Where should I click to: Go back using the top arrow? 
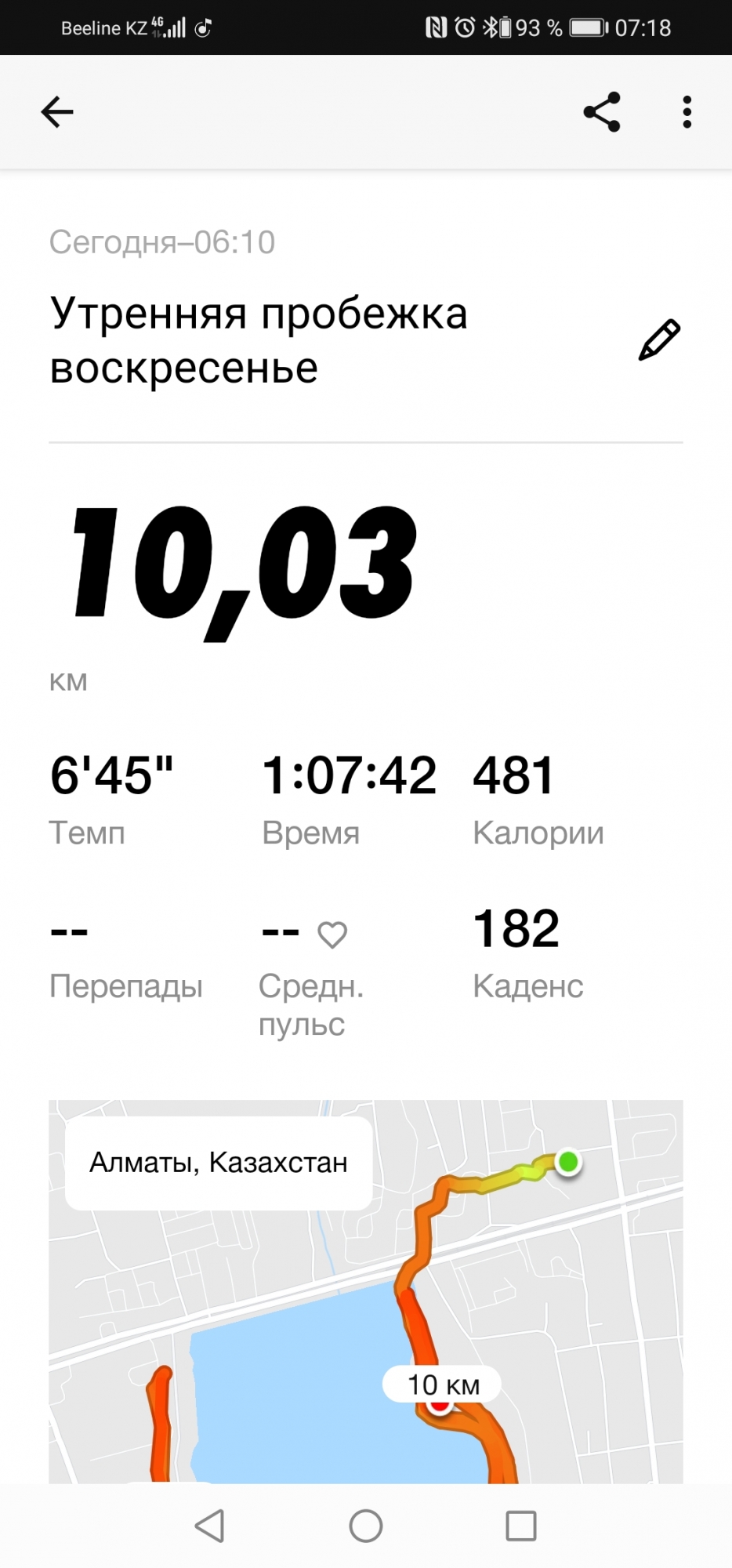pos(57,112)
